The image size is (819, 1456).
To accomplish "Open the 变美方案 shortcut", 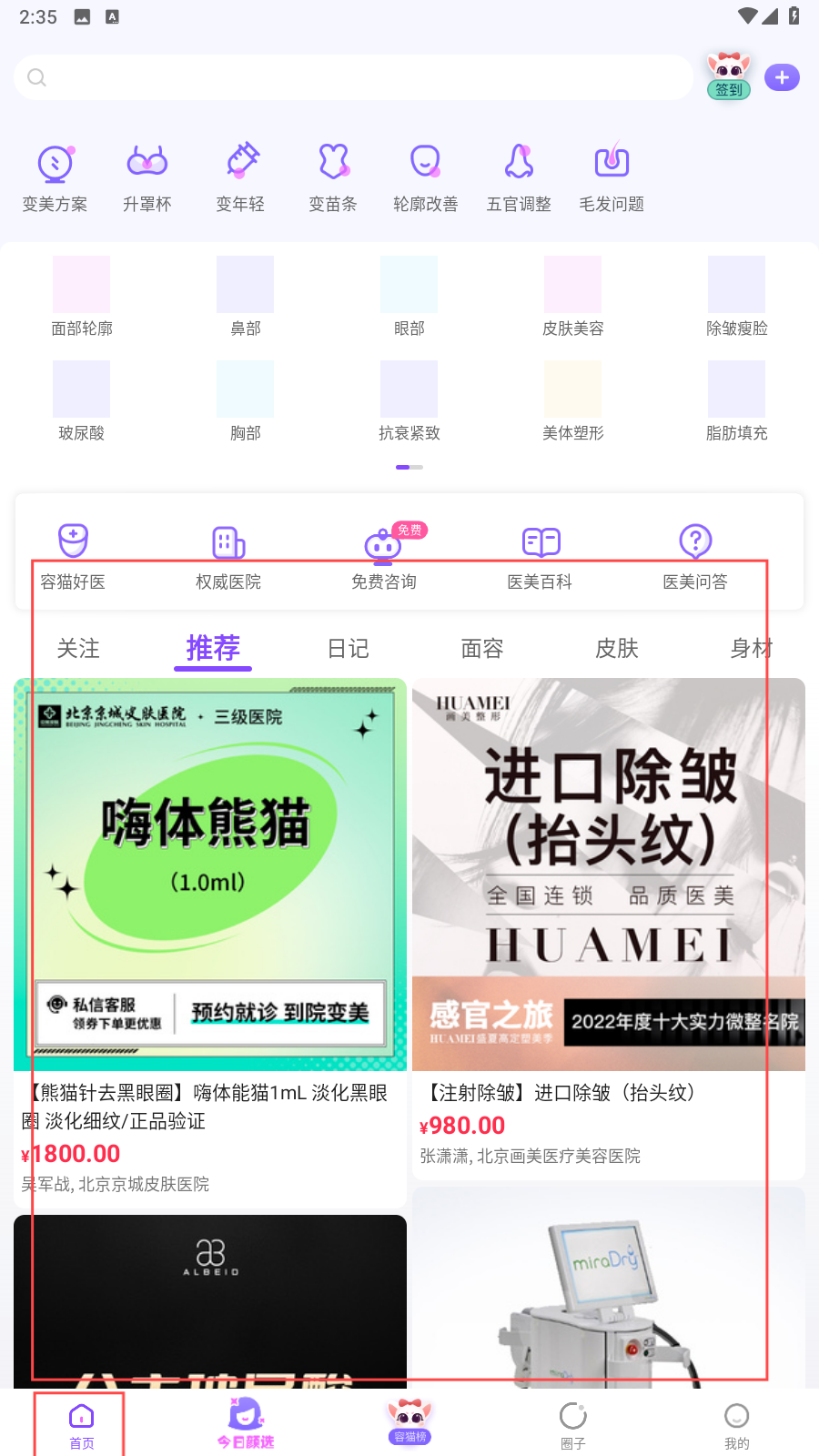I will coord(55,177).
